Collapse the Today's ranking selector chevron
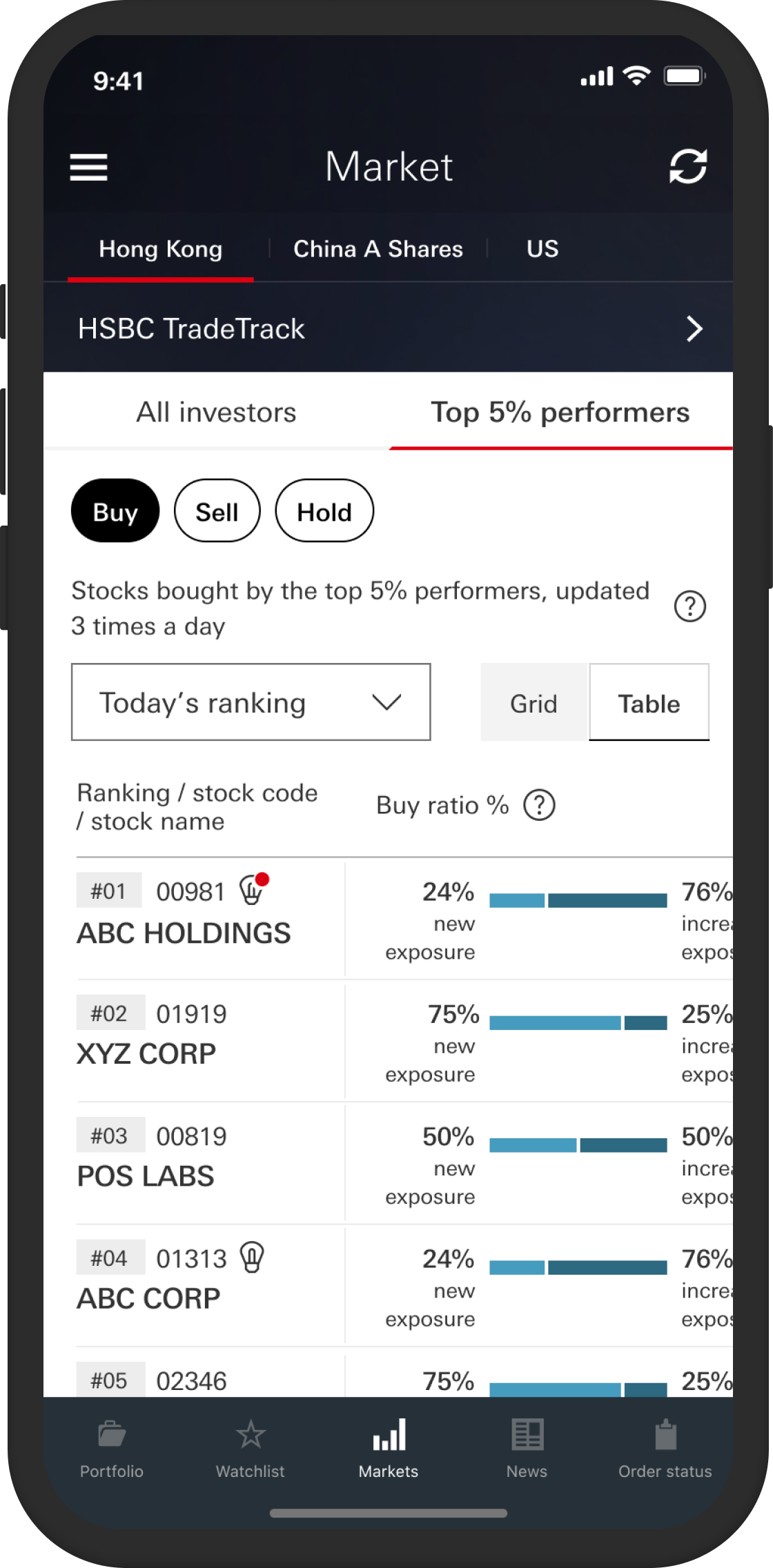Image resolution: width=773 pixels, height=1568 pixels. pyautogui.click(x=387, y=702)
